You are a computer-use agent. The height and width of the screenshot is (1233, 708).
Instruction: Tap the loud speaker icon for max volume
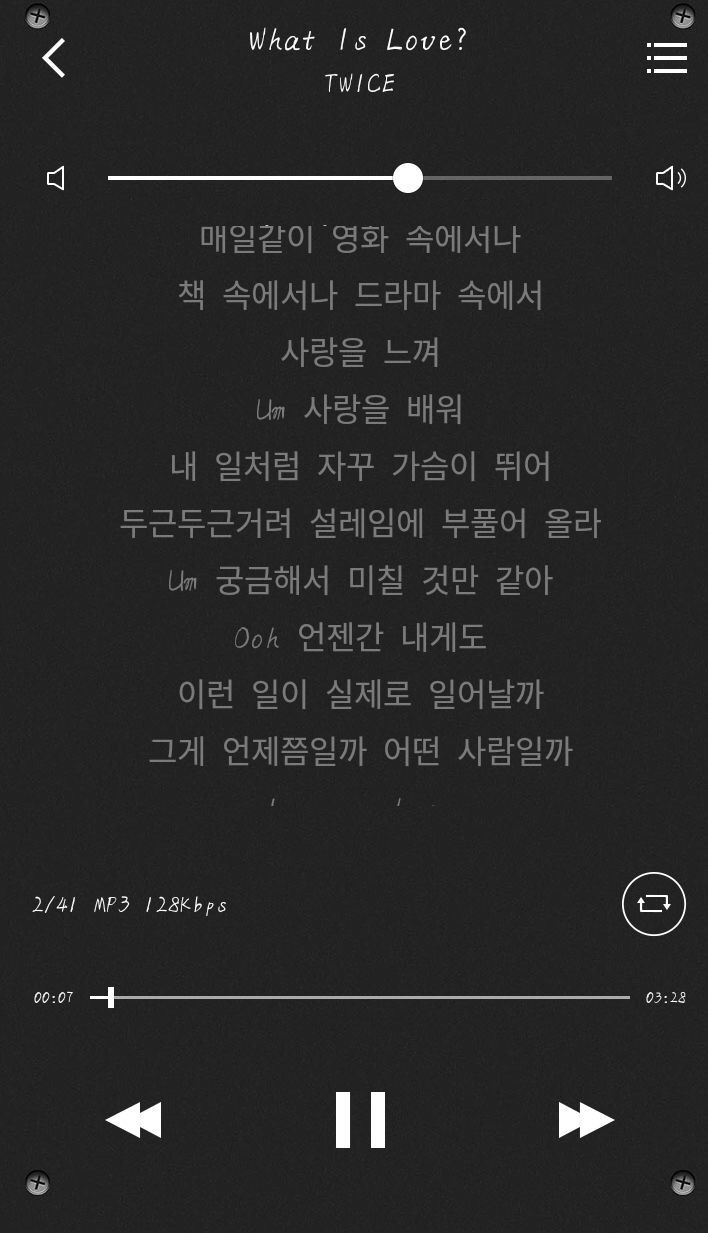670,178
